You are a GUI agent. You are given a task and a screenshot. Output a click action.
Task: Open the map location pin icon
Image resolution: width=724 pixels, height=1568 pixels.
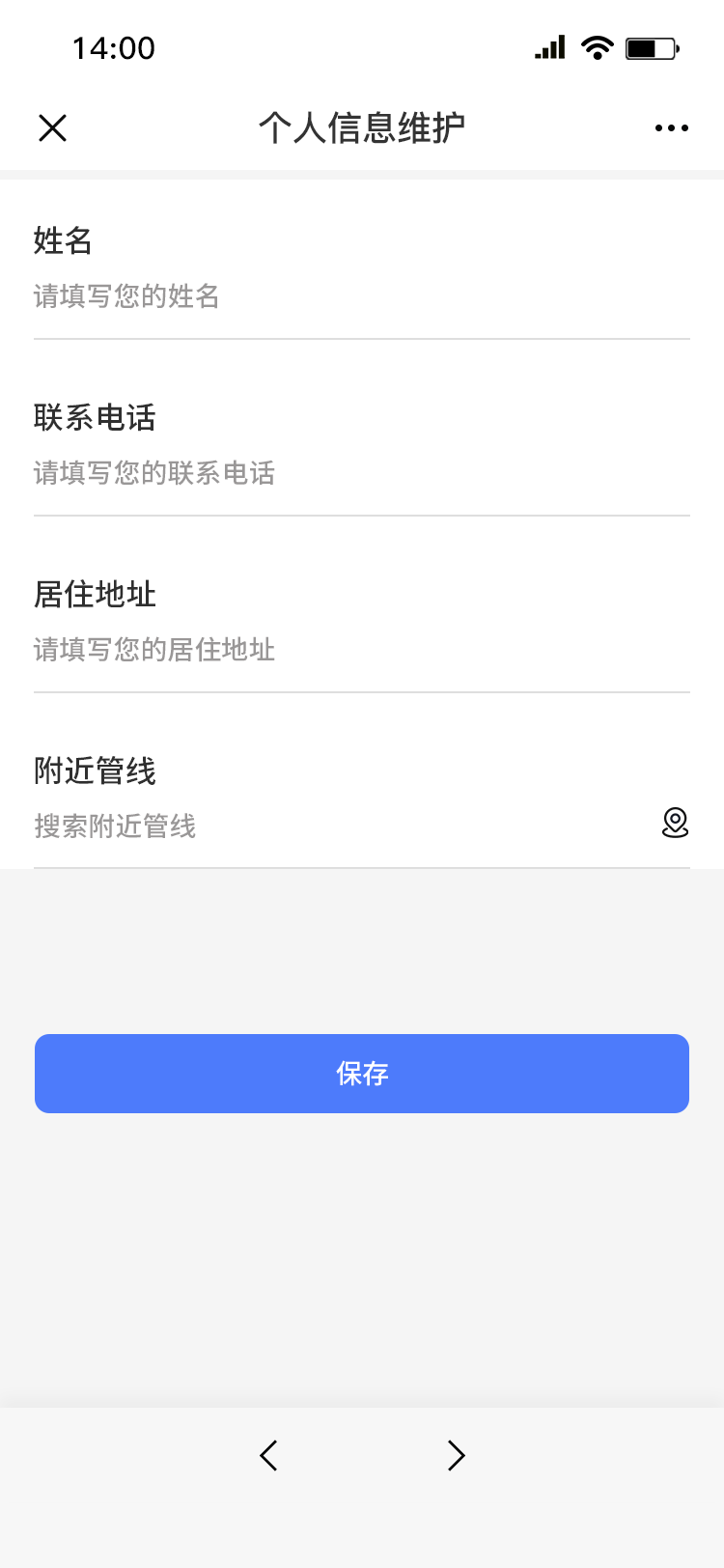coord(675,823)
